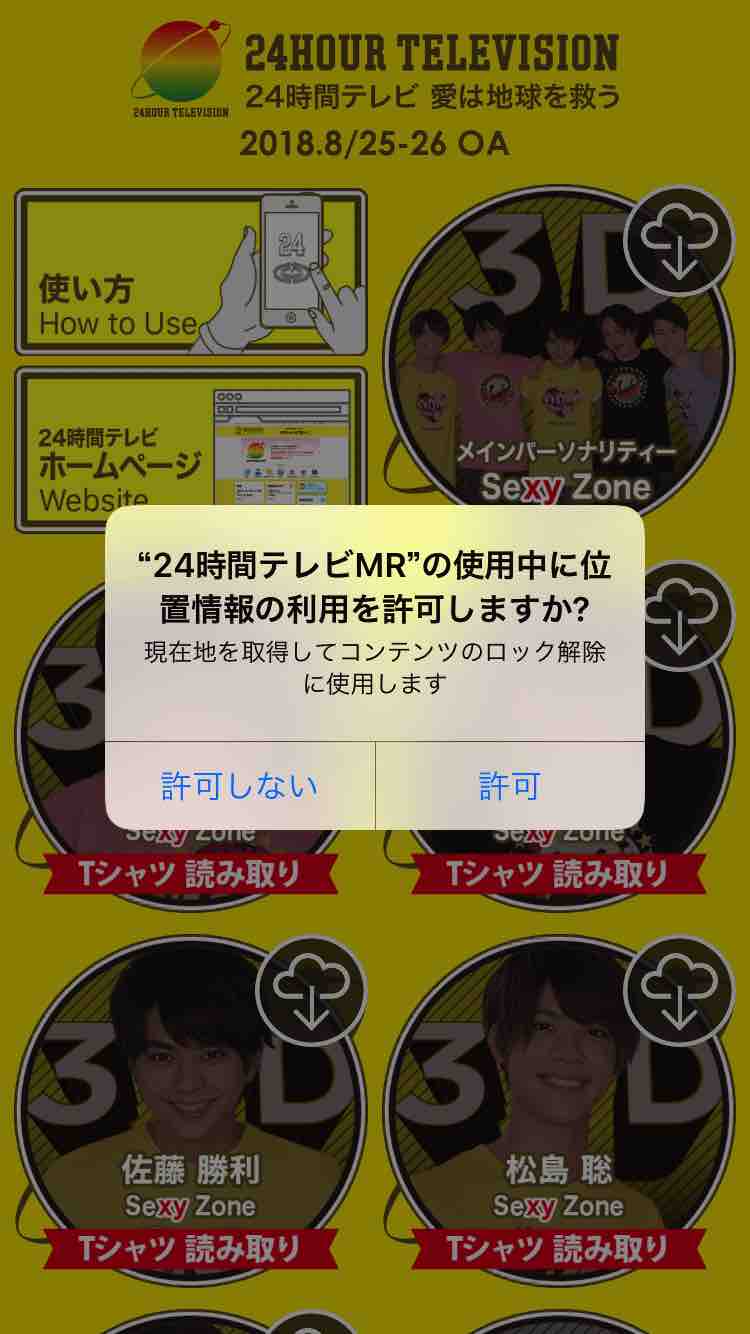Allow location access by tapping 許可
The width and height of the screenshot is (750, 1334).
(510, 786)
